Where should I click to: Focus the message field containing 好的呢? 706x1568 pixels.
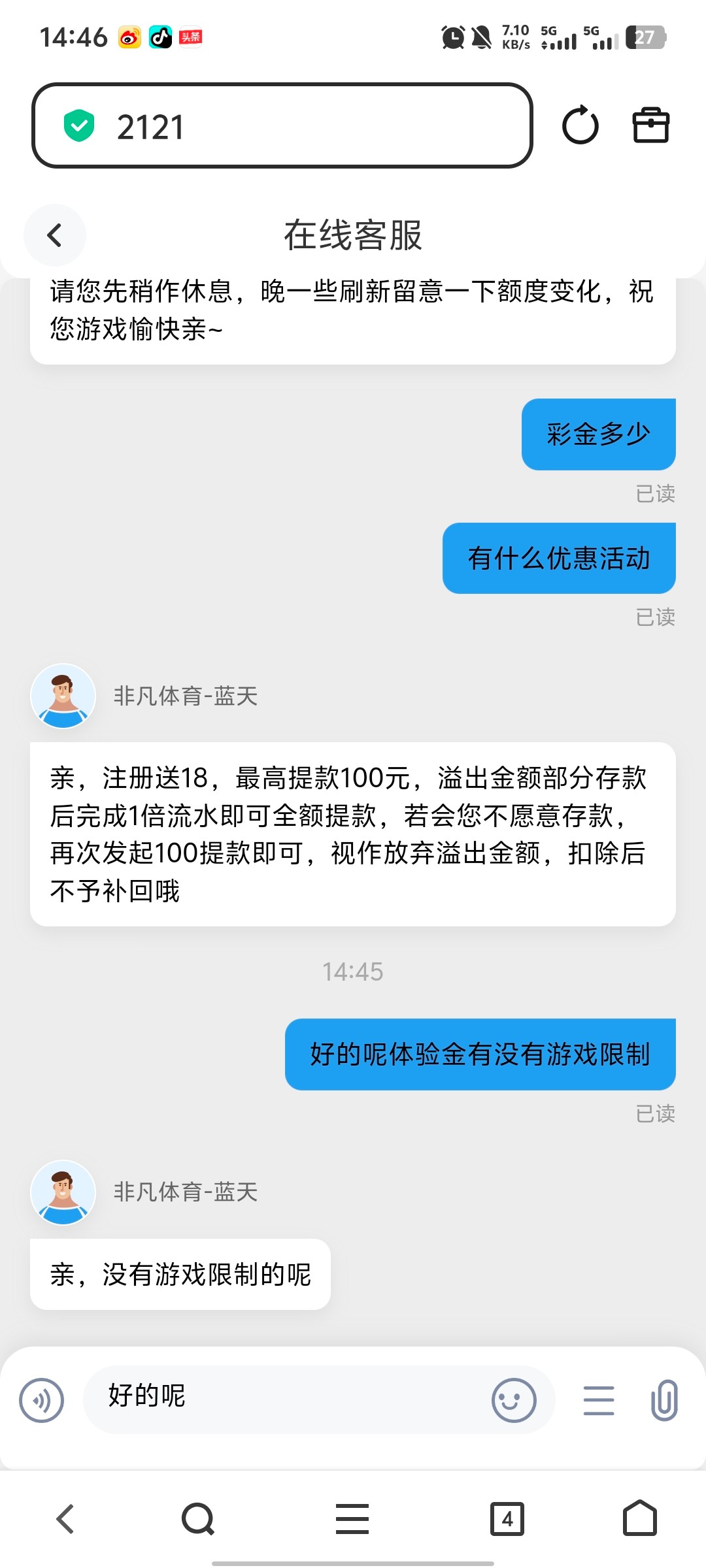(x=288, y=1397)
